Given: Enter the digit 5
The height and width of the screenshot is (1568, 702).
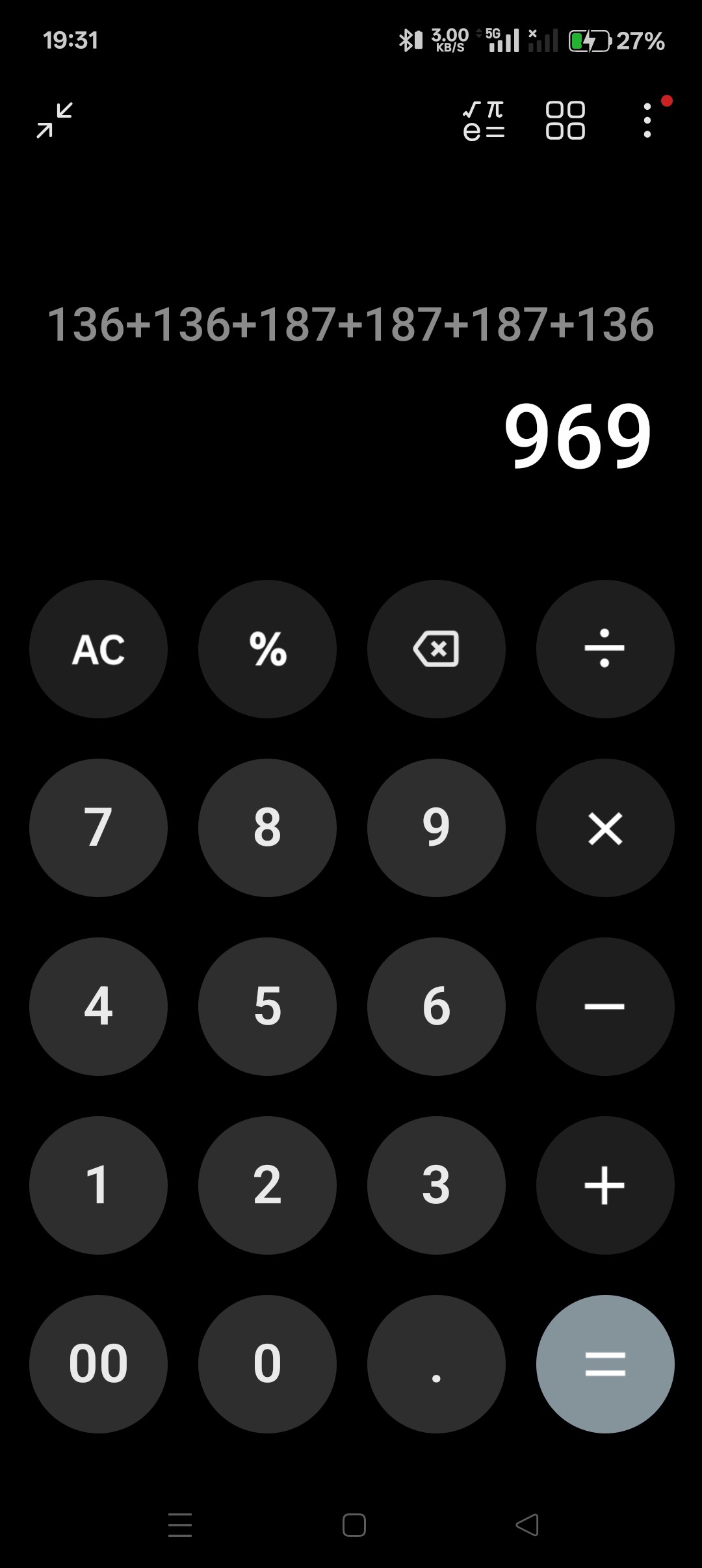Looking at the screenshot, I should click(267, 1006).
